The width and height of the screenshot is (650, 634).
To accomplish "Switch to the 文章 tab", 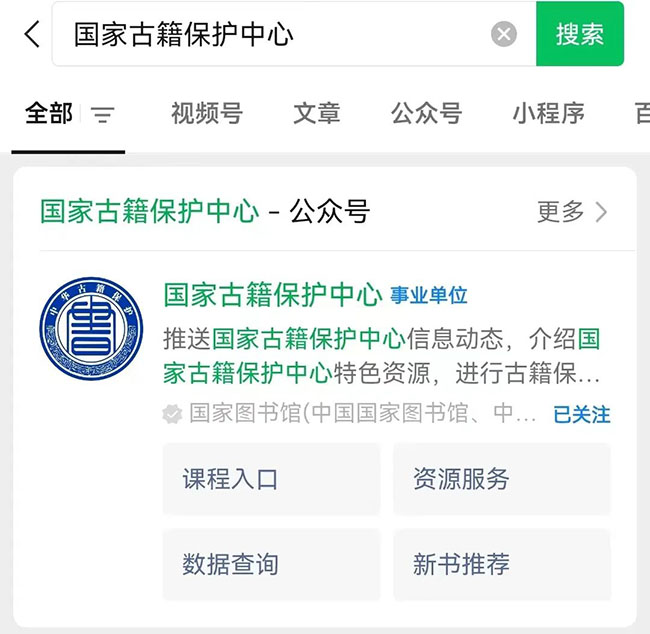I will coord(317,114).
